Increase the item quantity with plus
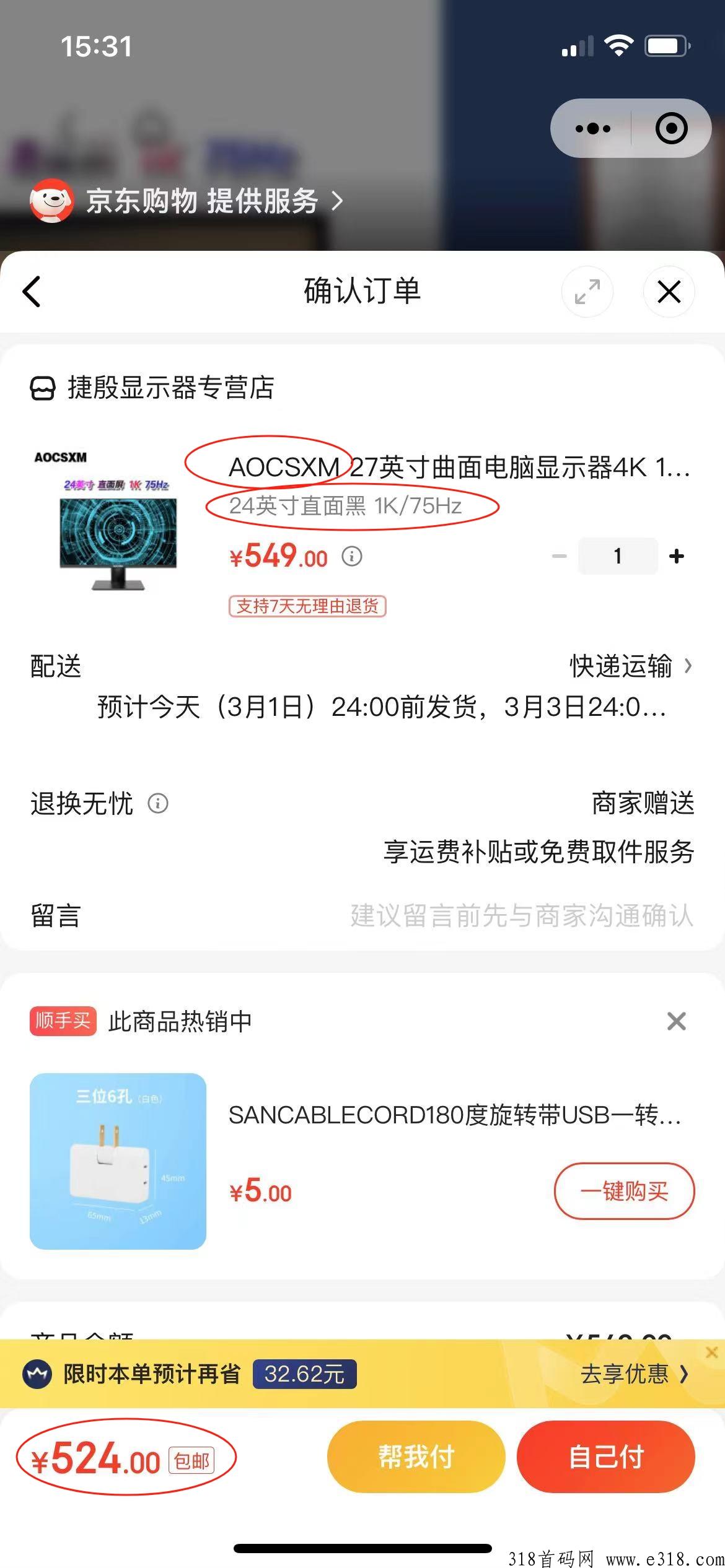This screenshot has width=725, height=1568. [677, 556]
